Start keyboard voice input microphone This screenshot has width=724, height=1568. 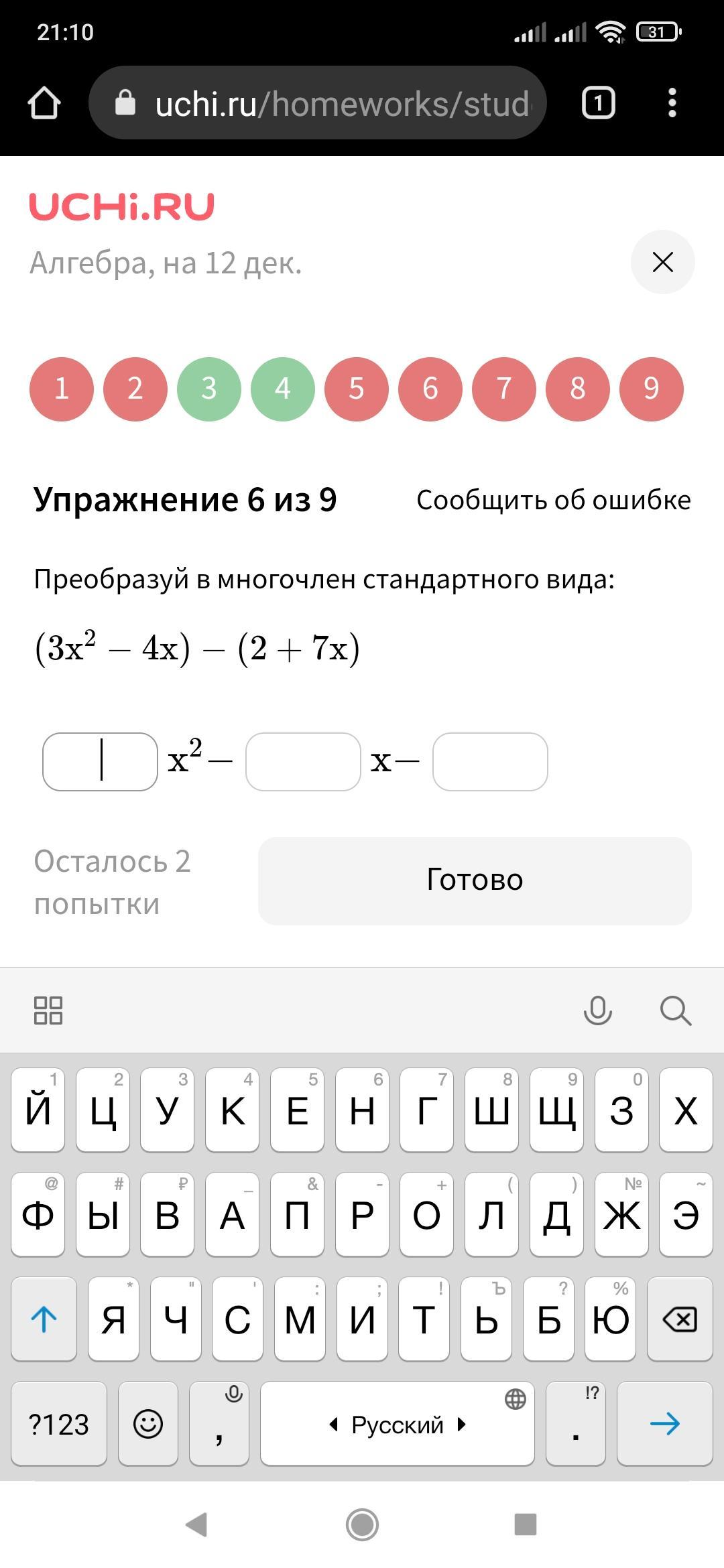pyautogui.click(x=598, y=1010)
